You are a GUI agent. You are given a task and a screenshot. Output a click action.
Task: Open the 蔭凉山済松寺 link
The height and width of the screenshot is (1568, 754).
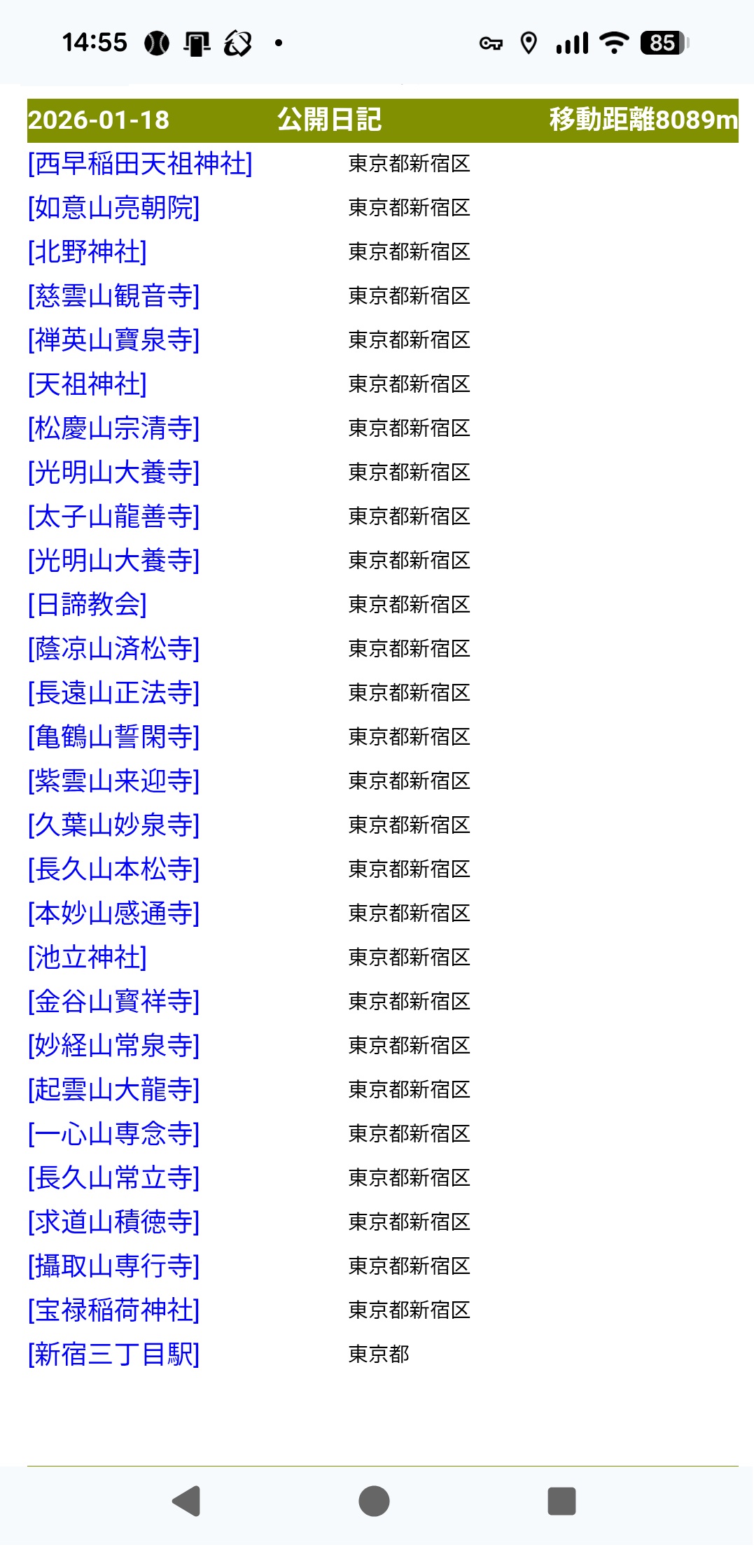(x=113, y=649)
